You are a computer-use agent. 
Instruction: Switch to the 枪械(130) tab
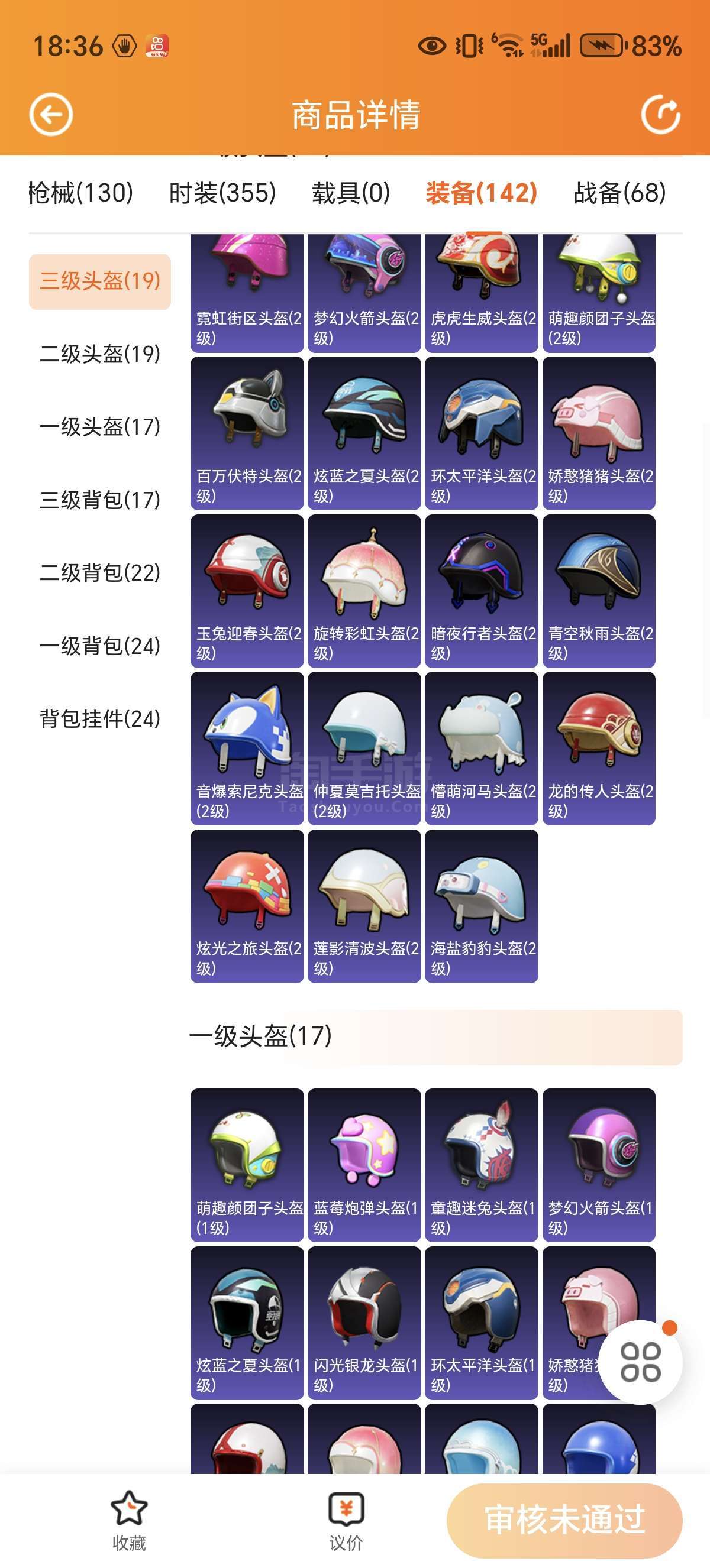pyautogui.click(x=80, y=193)
